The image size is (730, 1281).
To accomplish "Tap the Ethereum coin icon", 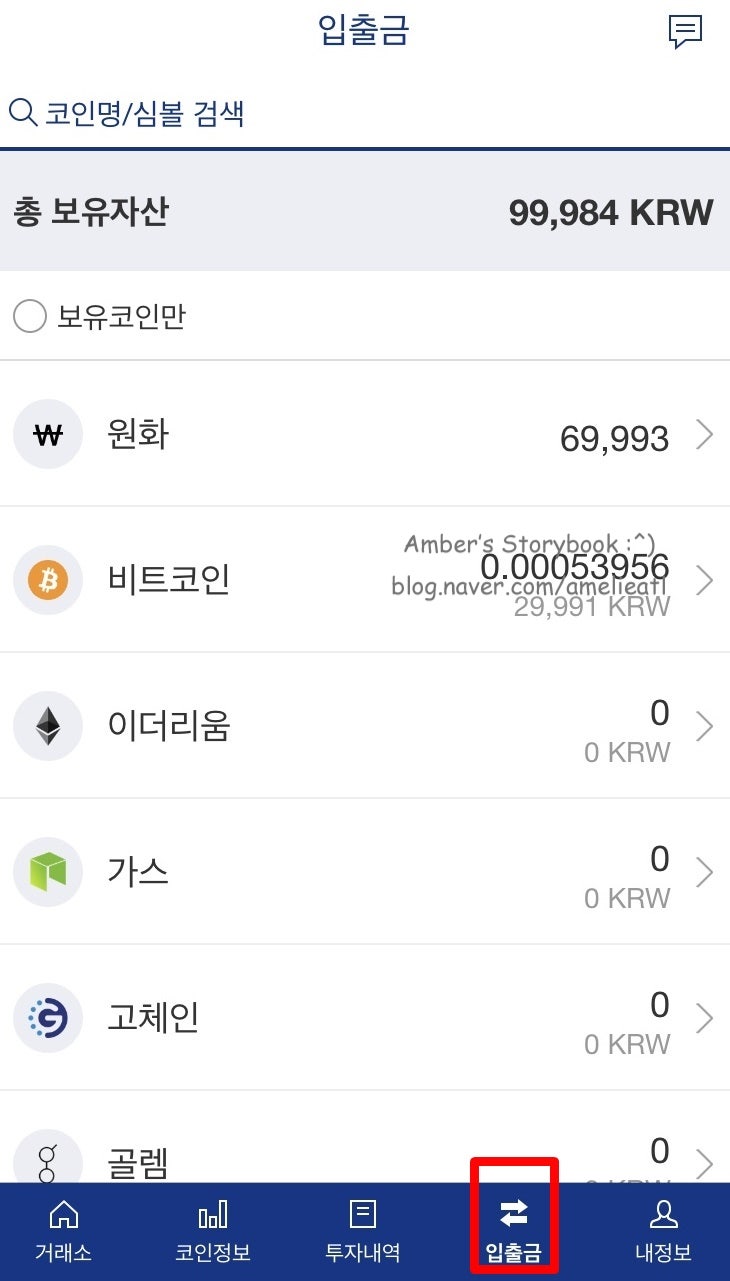I will (48, 726).
